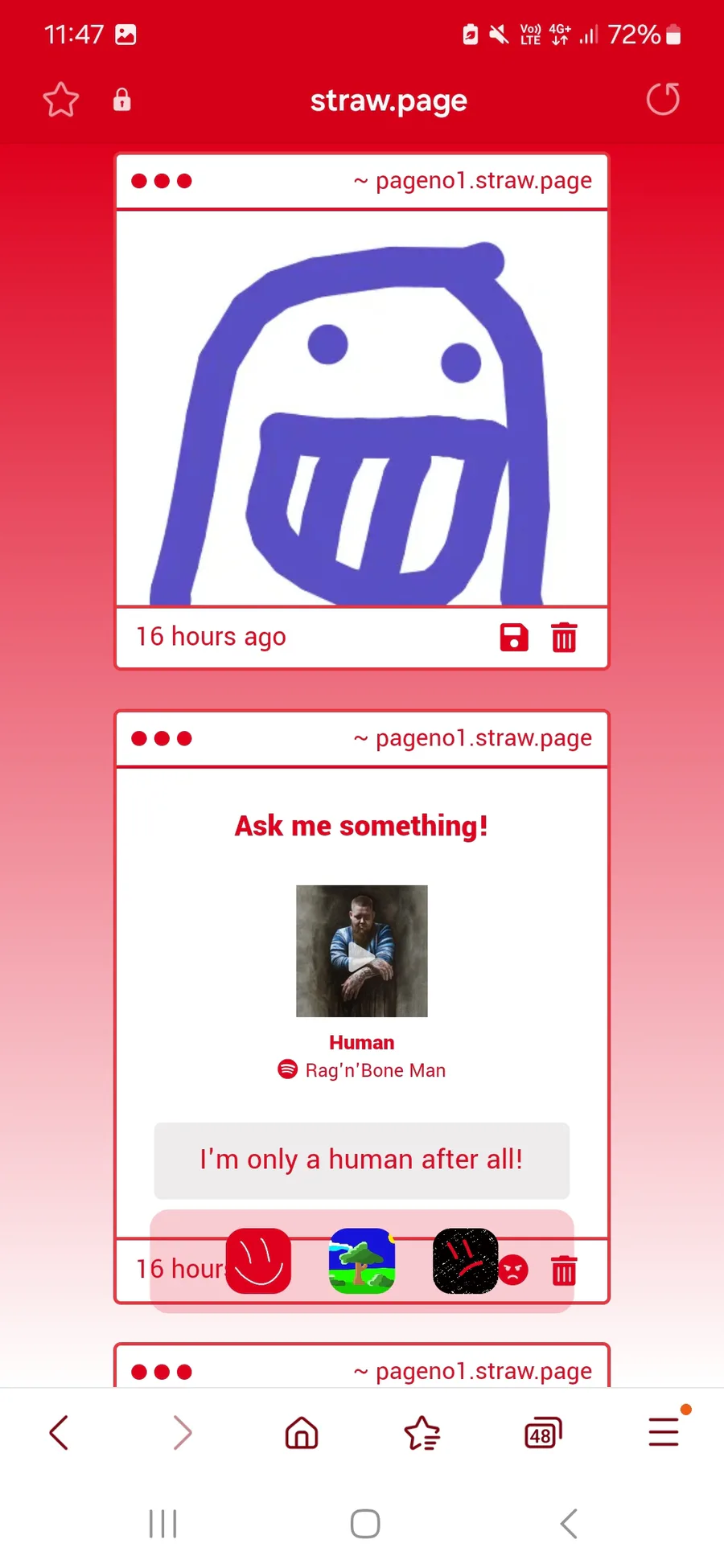This screenshot has height=1568, width=724.
Task: Tap the "I'm only a human after all!" button
Action: point(362,1160)
